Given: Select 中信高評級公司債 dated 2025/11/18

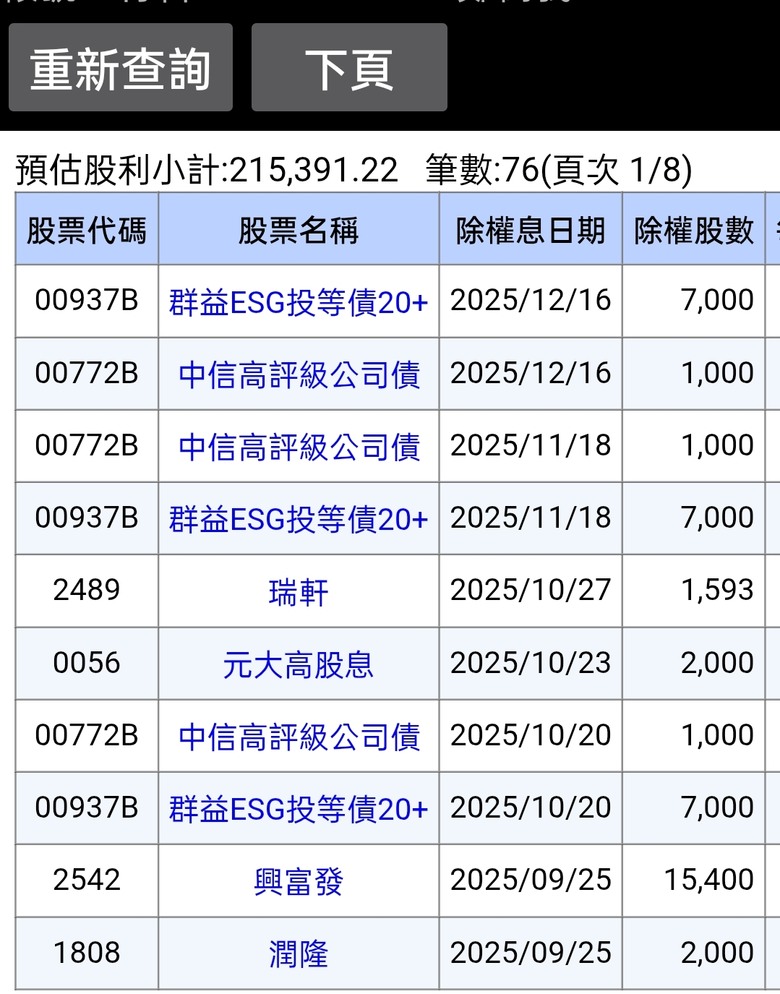Looking at the screenshot, I should tap(298, 446).
